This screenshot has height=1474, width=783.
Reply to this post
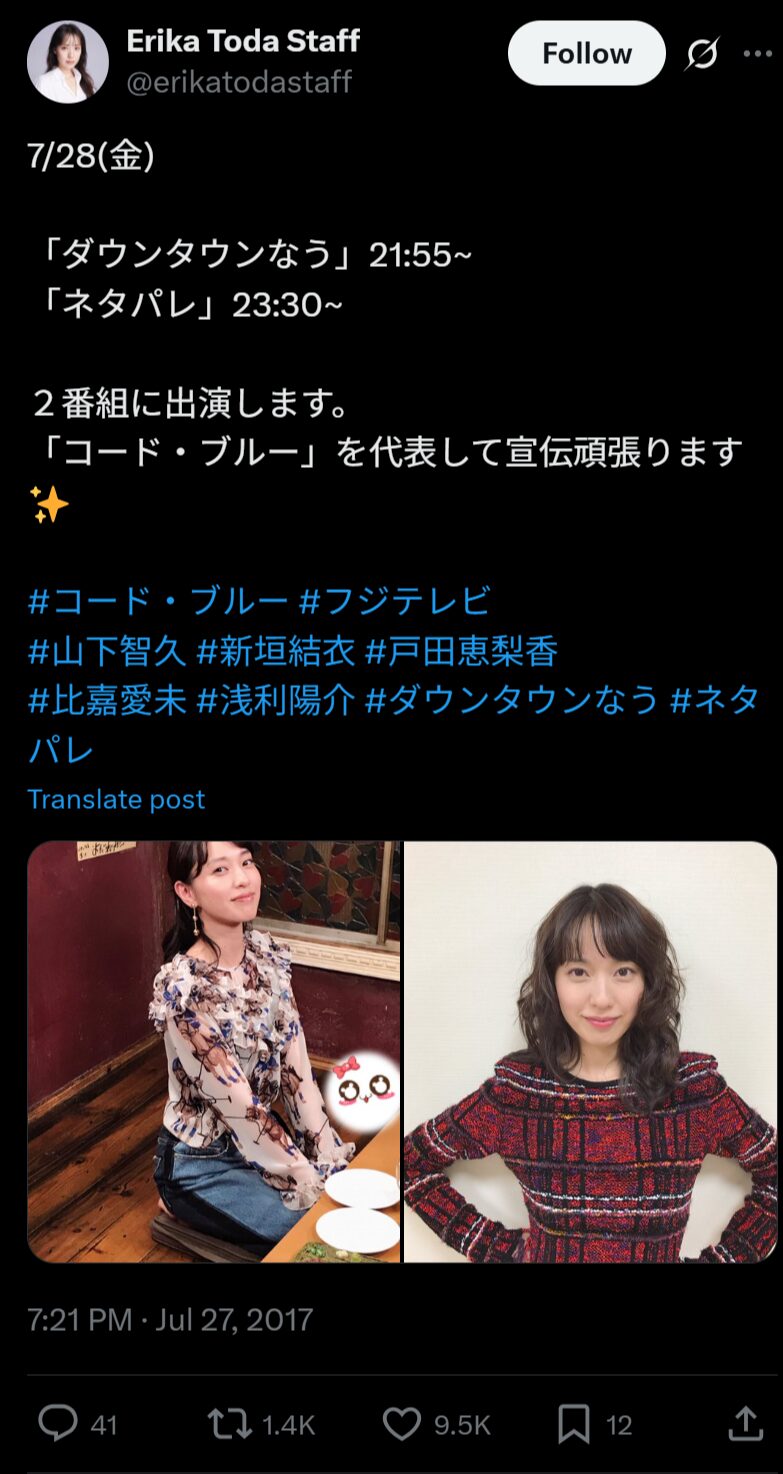[x=58, y=1424]
